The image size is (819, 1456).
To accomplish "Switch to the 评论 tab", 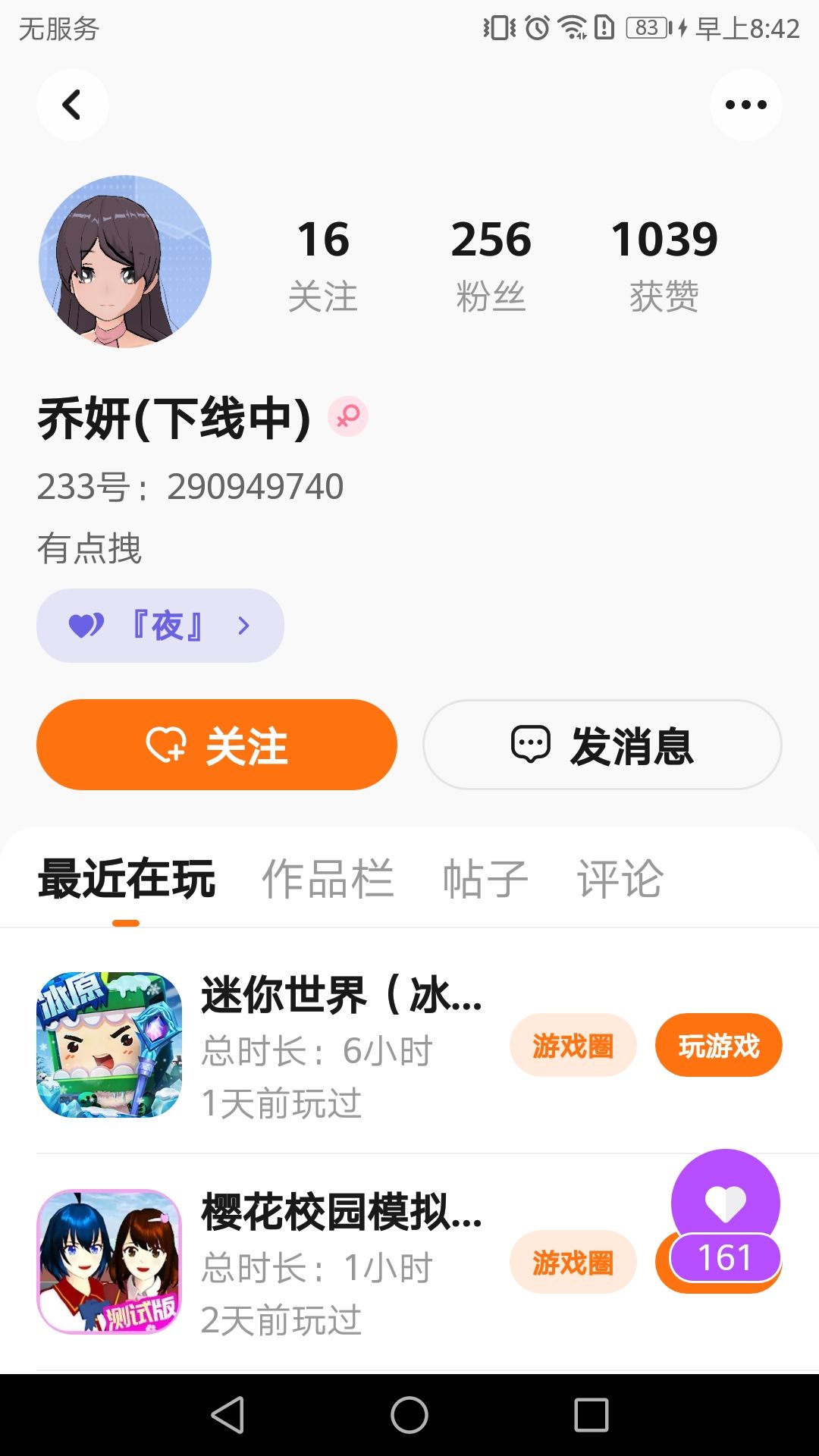I will tap(620, 880).
